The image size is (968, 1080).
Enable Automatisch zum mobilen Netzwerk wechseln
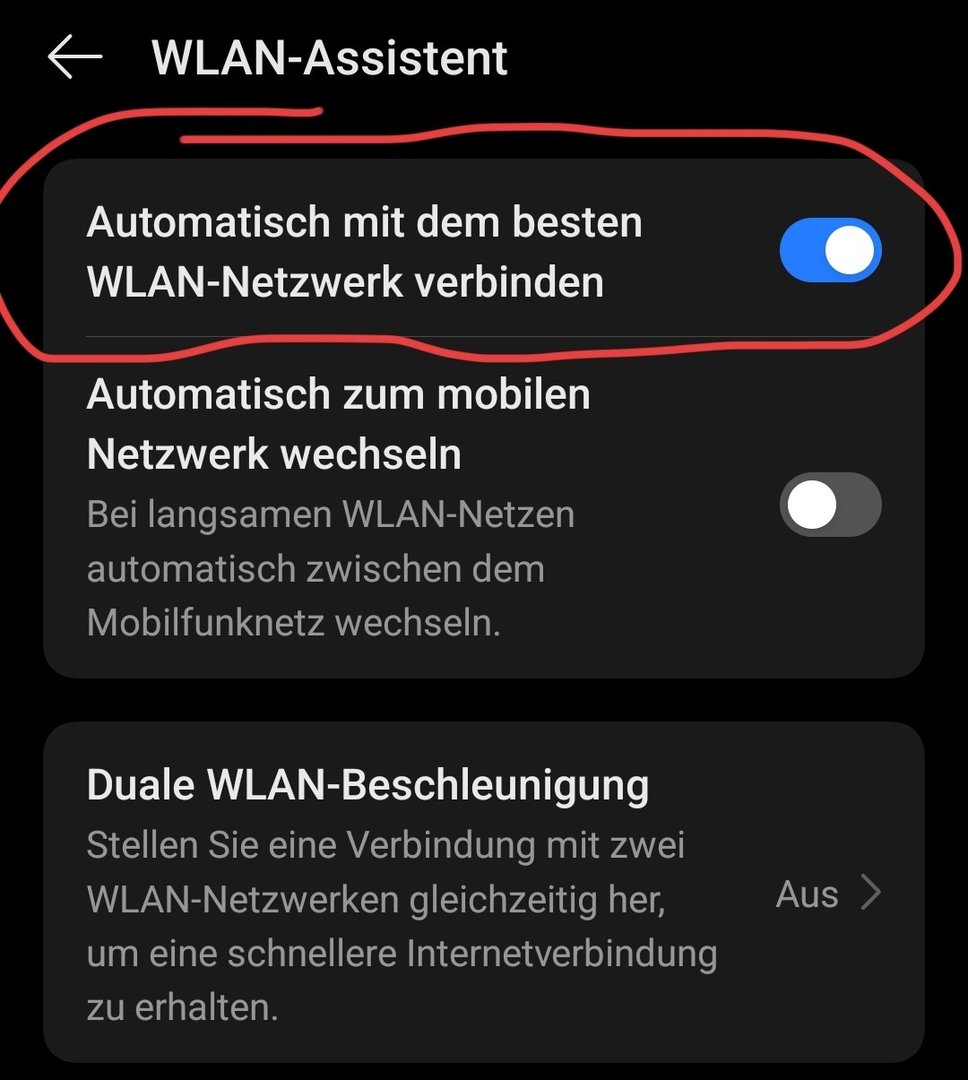pos(830,505)
